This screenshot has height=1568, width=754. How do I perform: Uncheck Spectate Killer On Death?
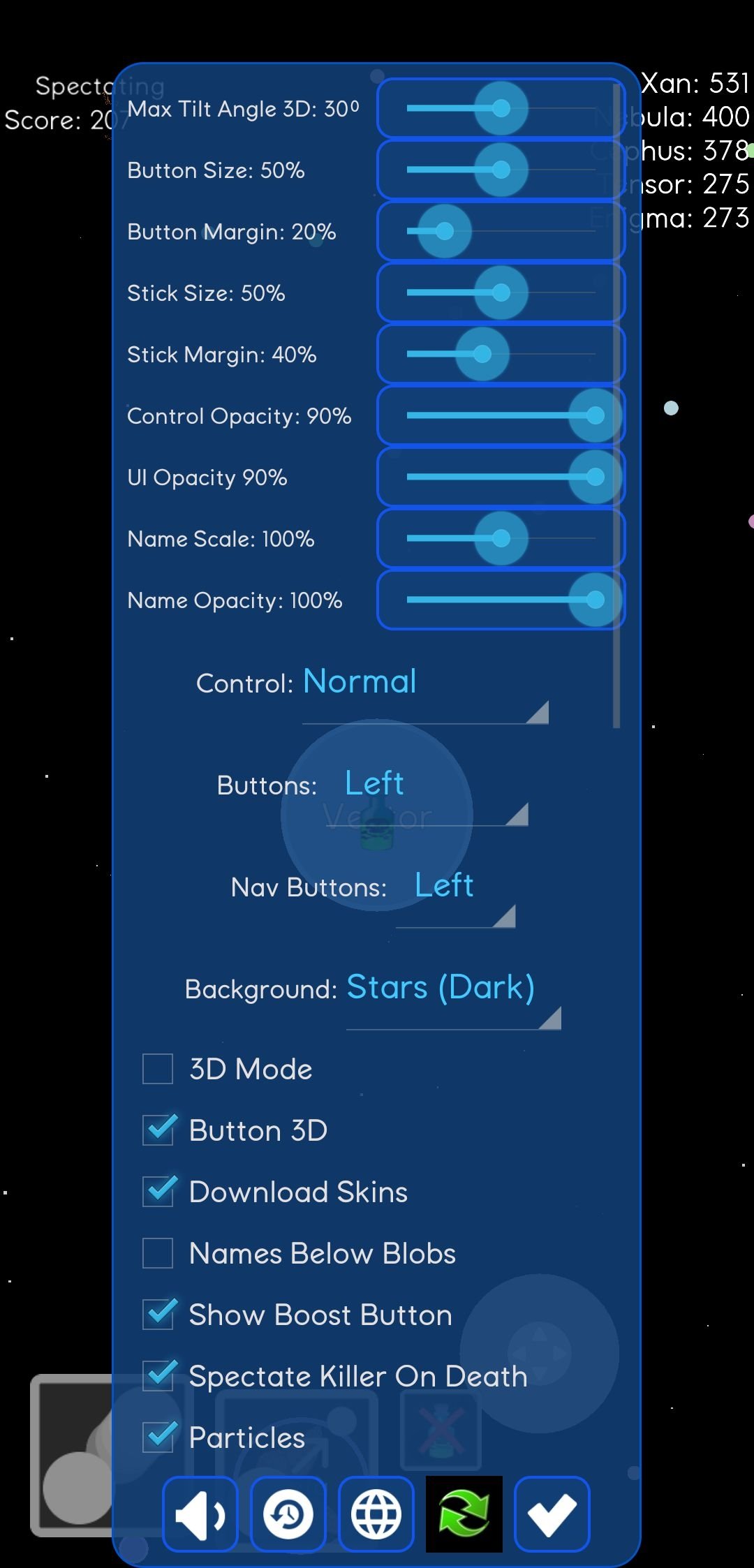click(x=158, y=1376)
